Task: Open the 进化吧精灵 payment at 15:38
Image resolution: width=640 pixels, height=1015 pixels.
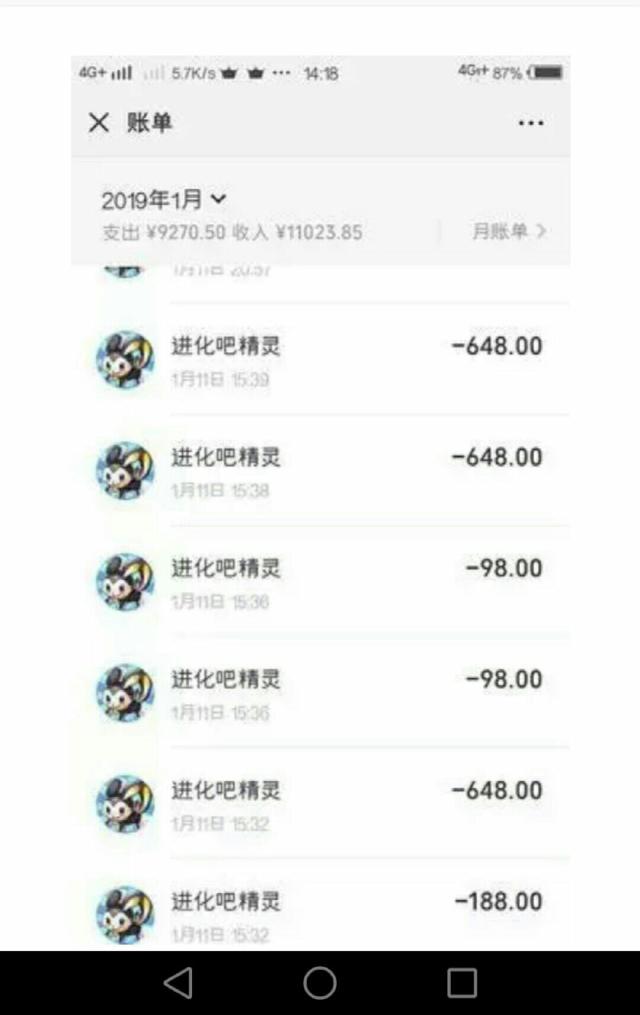Action: click(x=320, y=471)
